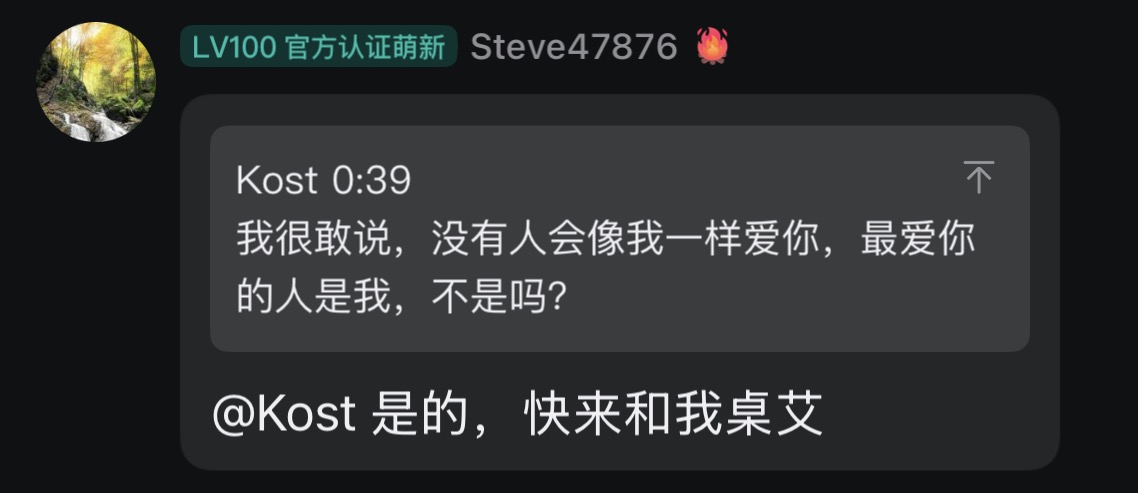Open Steve47876's profile avatar
This screenshot has width=1138, height=493.
[x=96, y=82]
